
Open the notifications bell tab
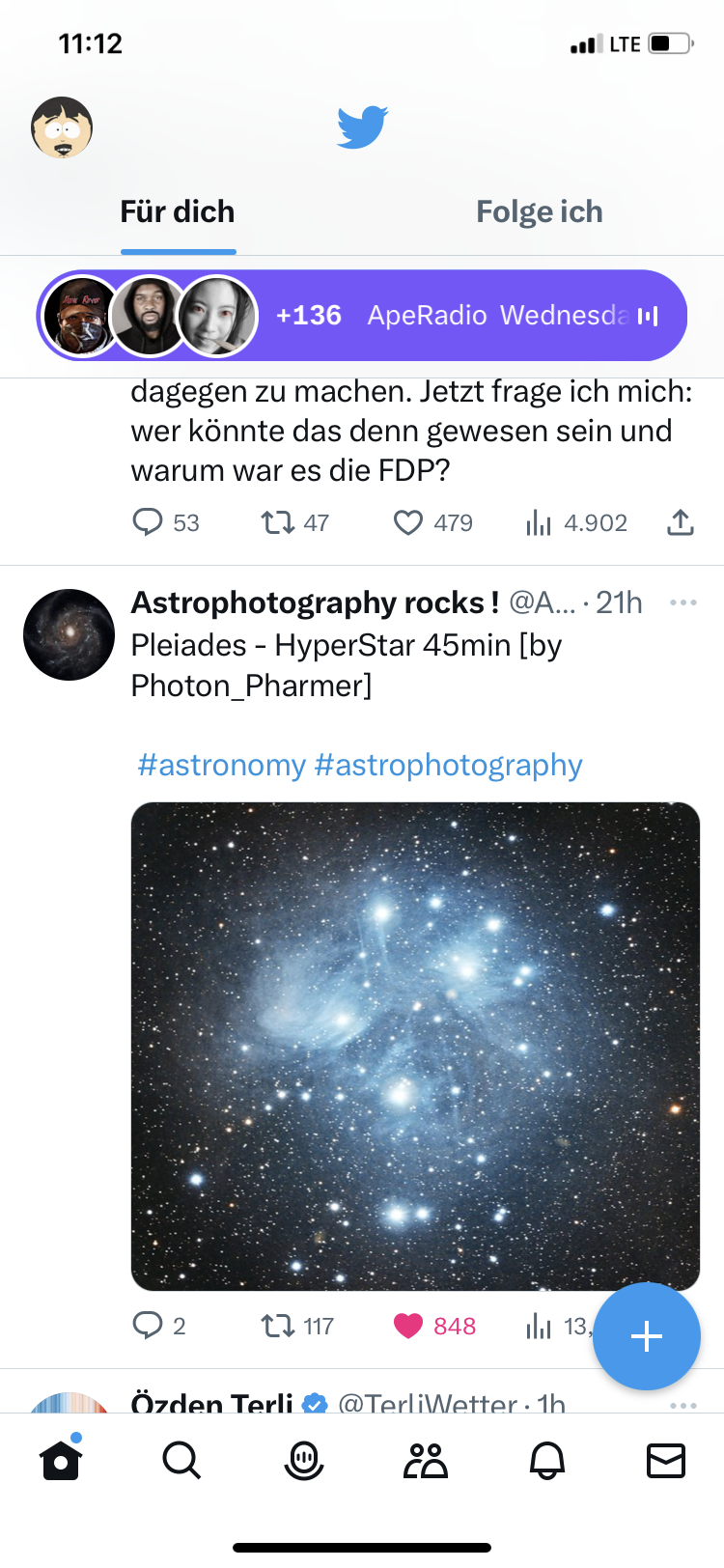[546, 1461]
